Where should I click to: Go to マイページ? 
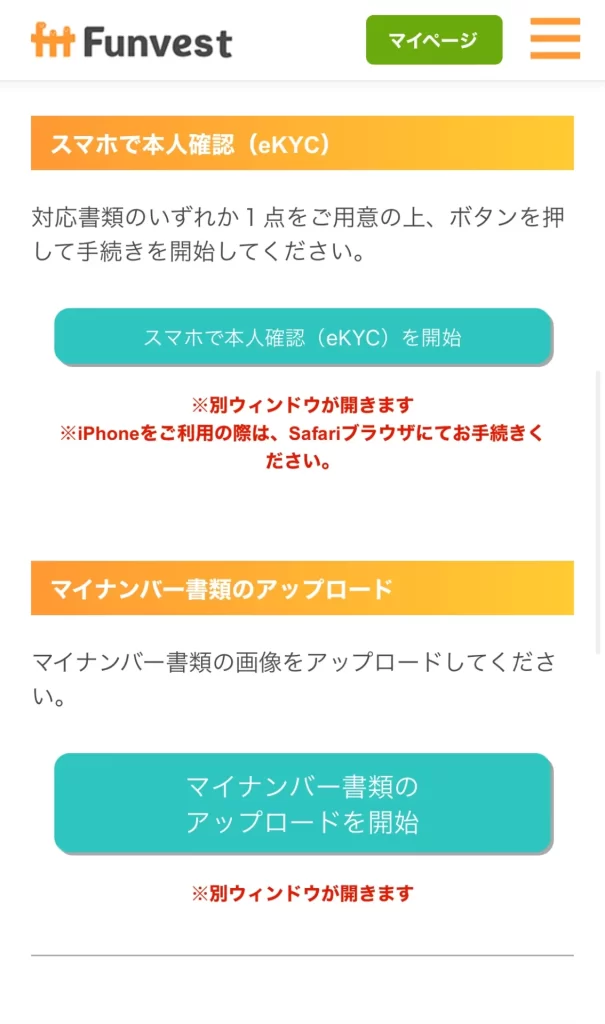click(x=434, y=40)
